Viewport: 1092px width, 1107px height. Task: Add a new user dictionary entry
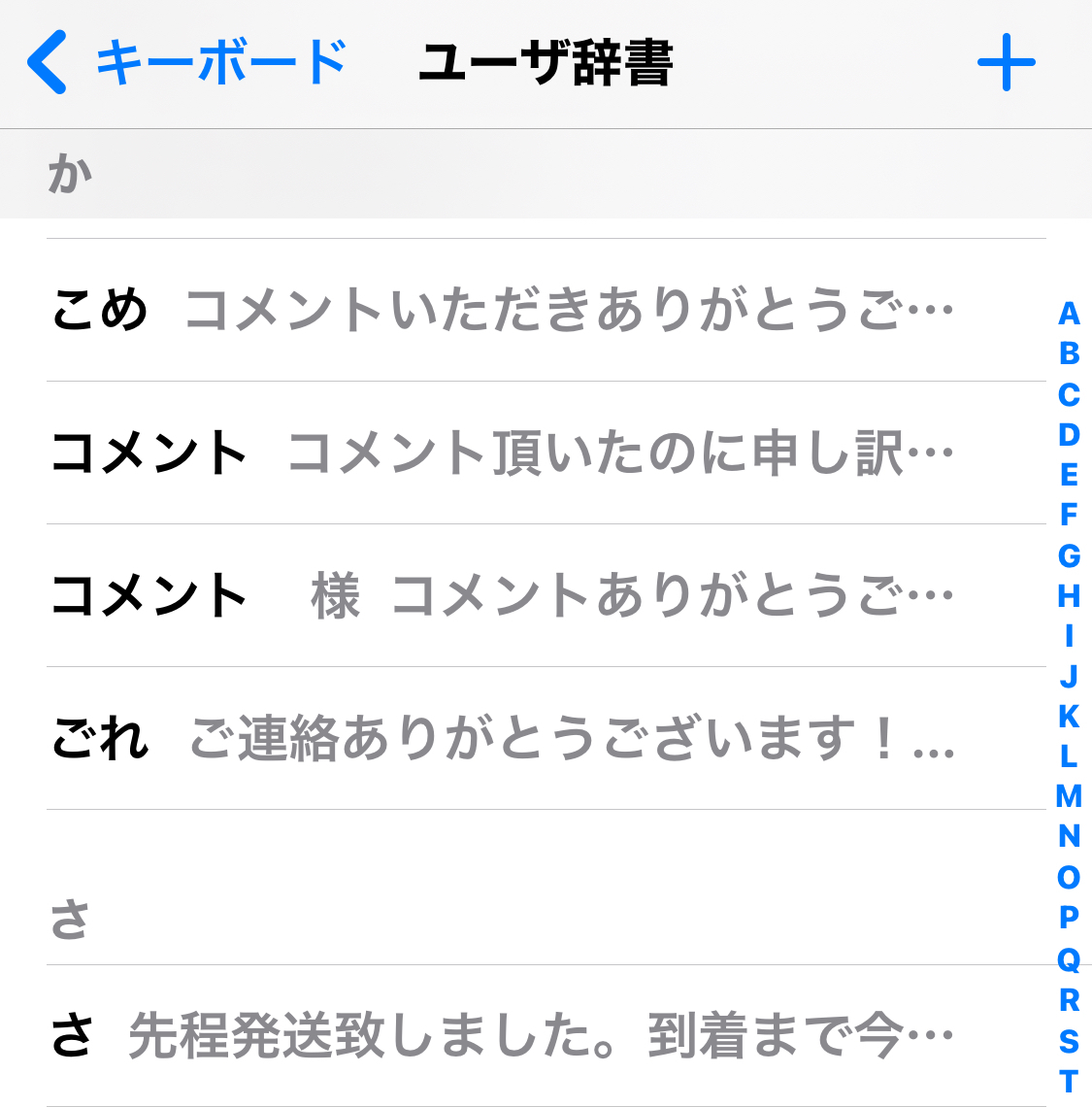[1006, 62]
